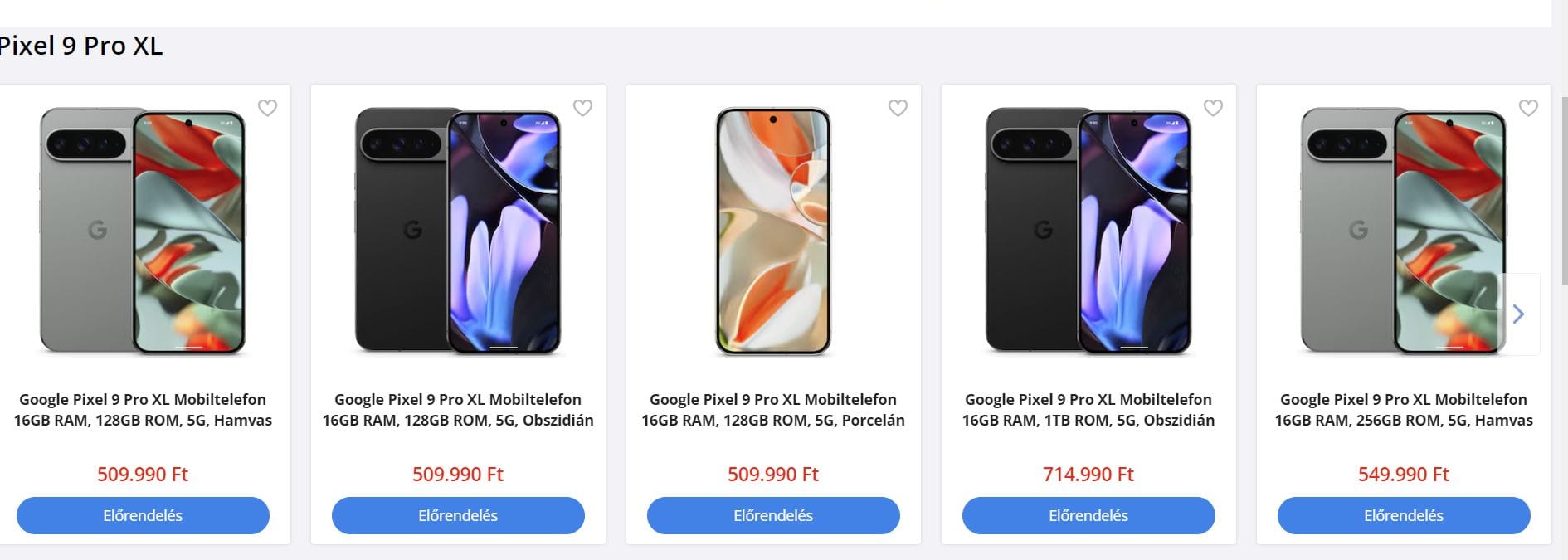Viewport: 1568px width, 560px height.
Task: Open the 256GB Hamvas product card
Action: tap(1404, 409)
